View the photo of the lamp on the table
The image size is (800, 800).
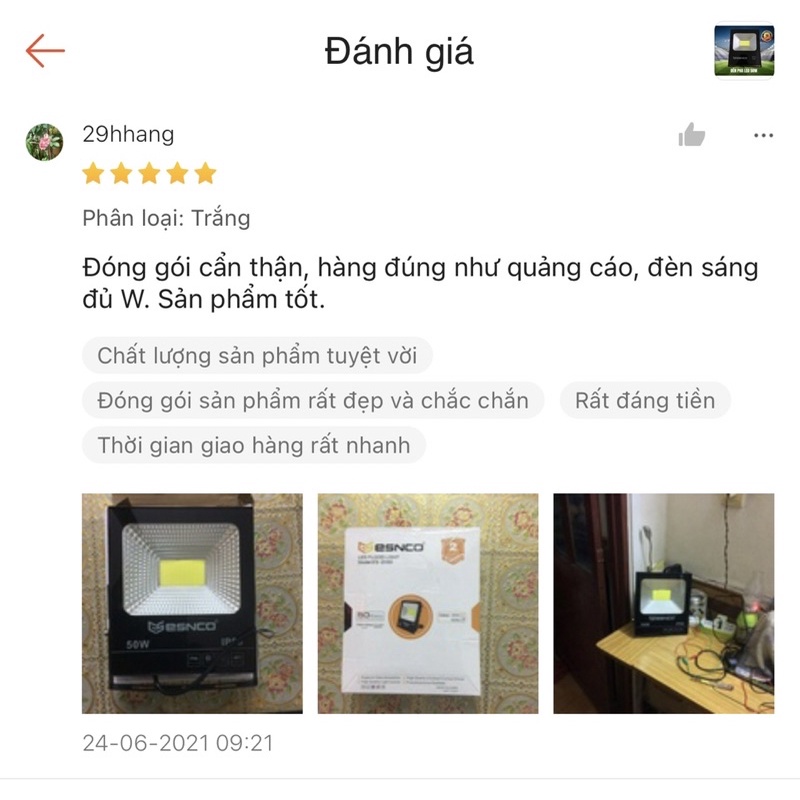(664, 603)
